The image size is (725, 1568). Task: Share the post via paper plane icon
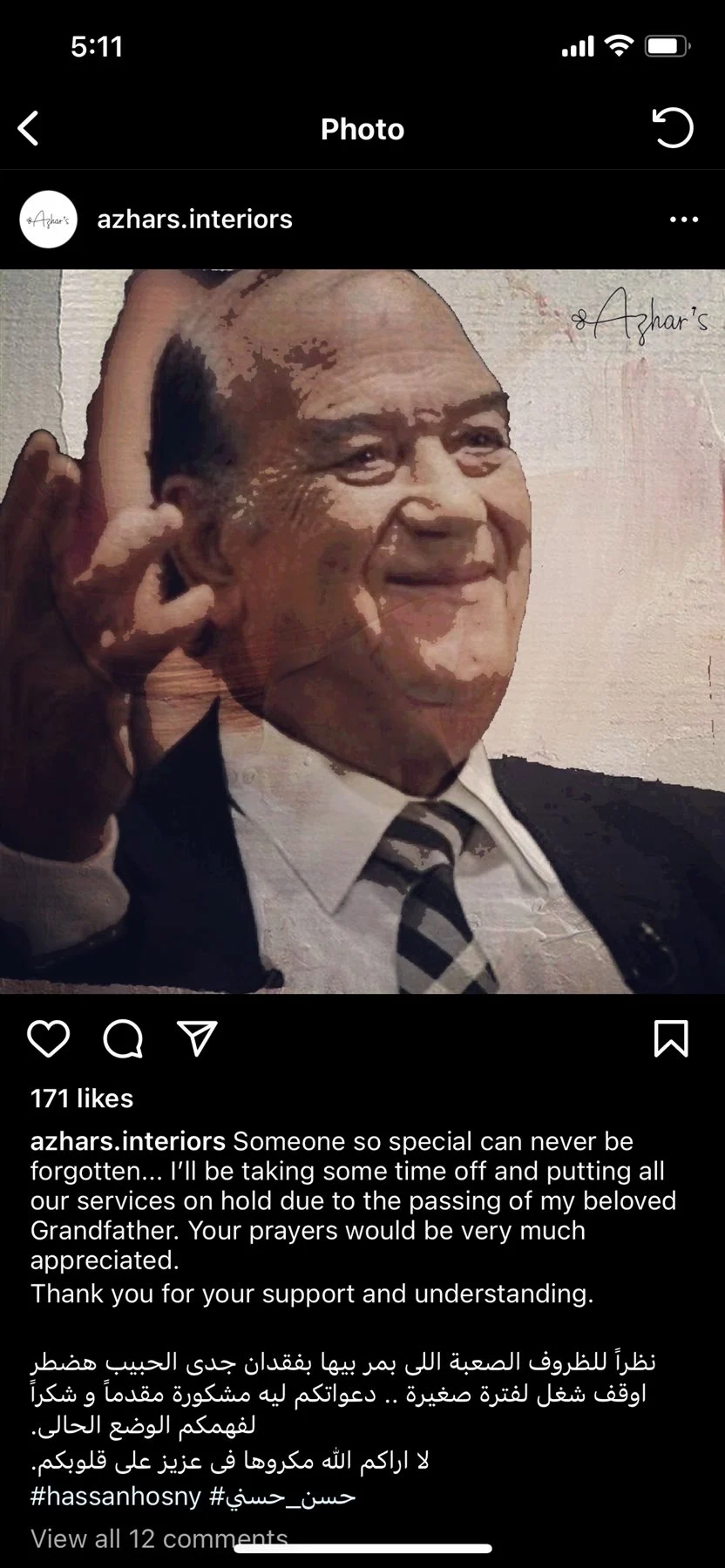click(197, 1038)
